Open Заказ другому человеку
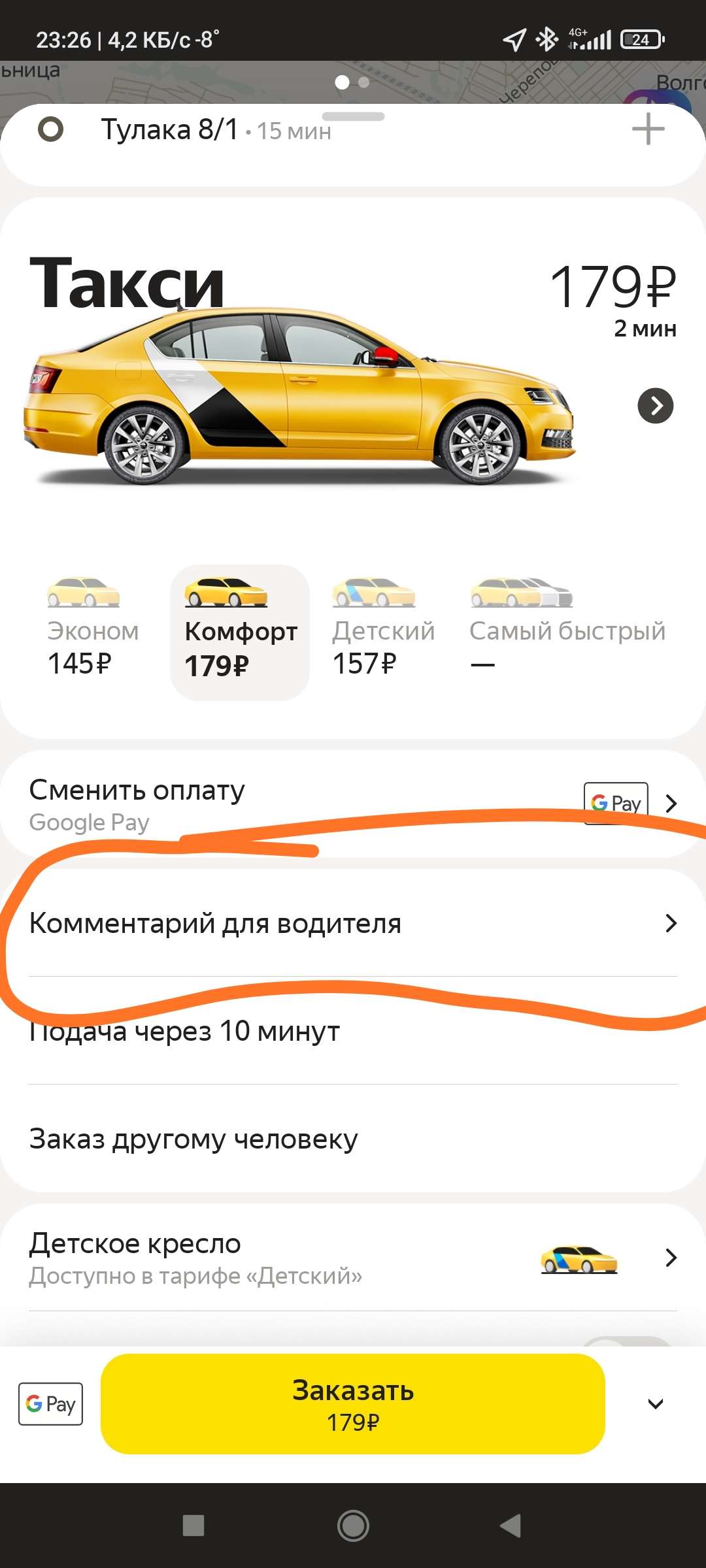Viewport: 706px width, 1568px height. coord(353,1139)
